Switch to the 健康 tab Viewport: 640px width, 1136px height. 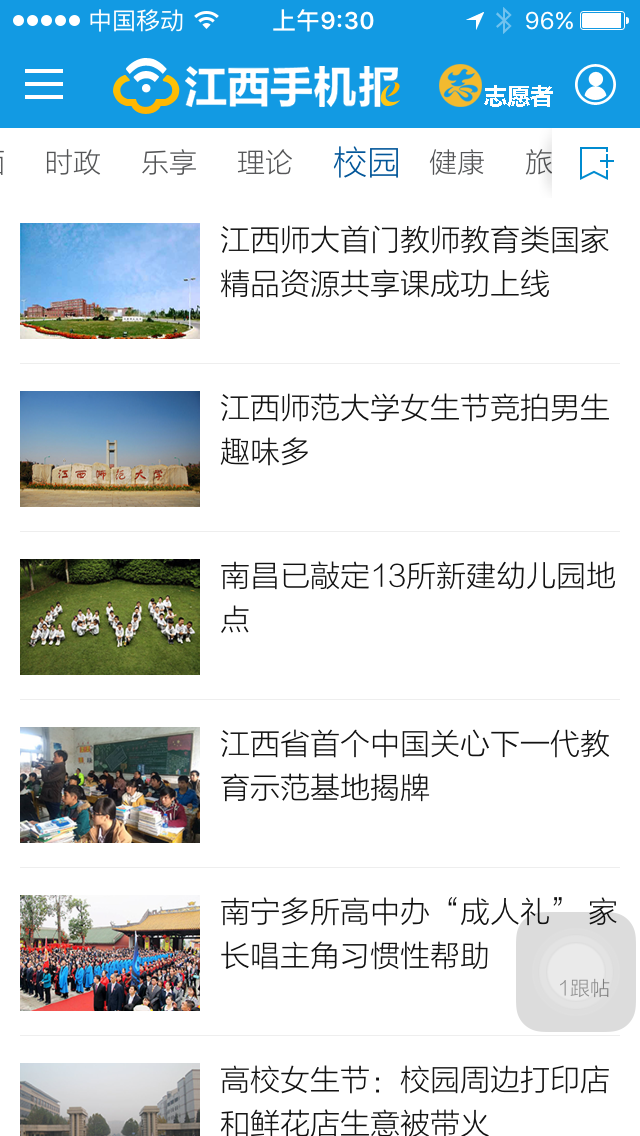point(457,162)
